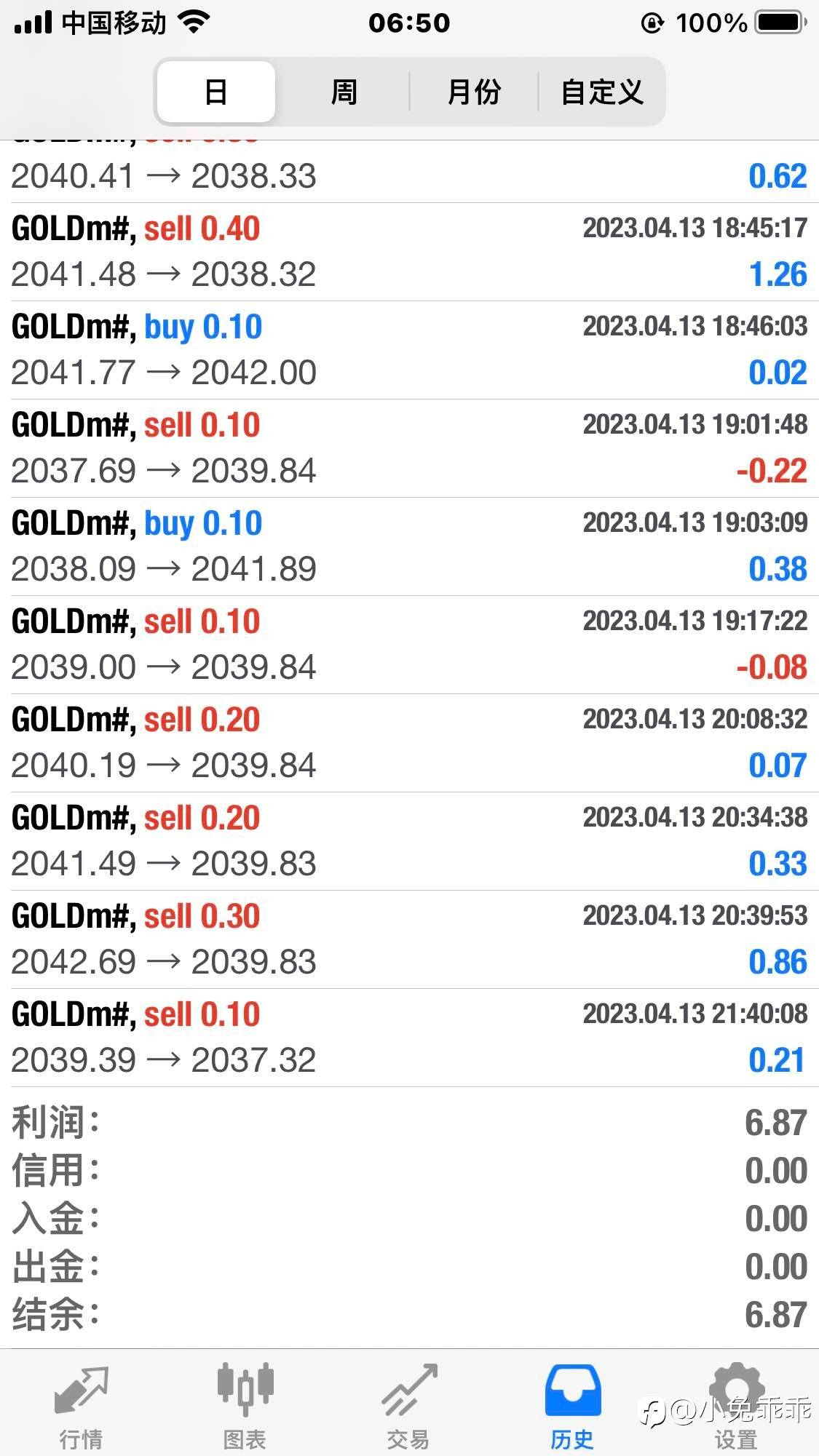Select the 历史 history tab
The width and height of the screenshot is (819, 1456).
572,1406
